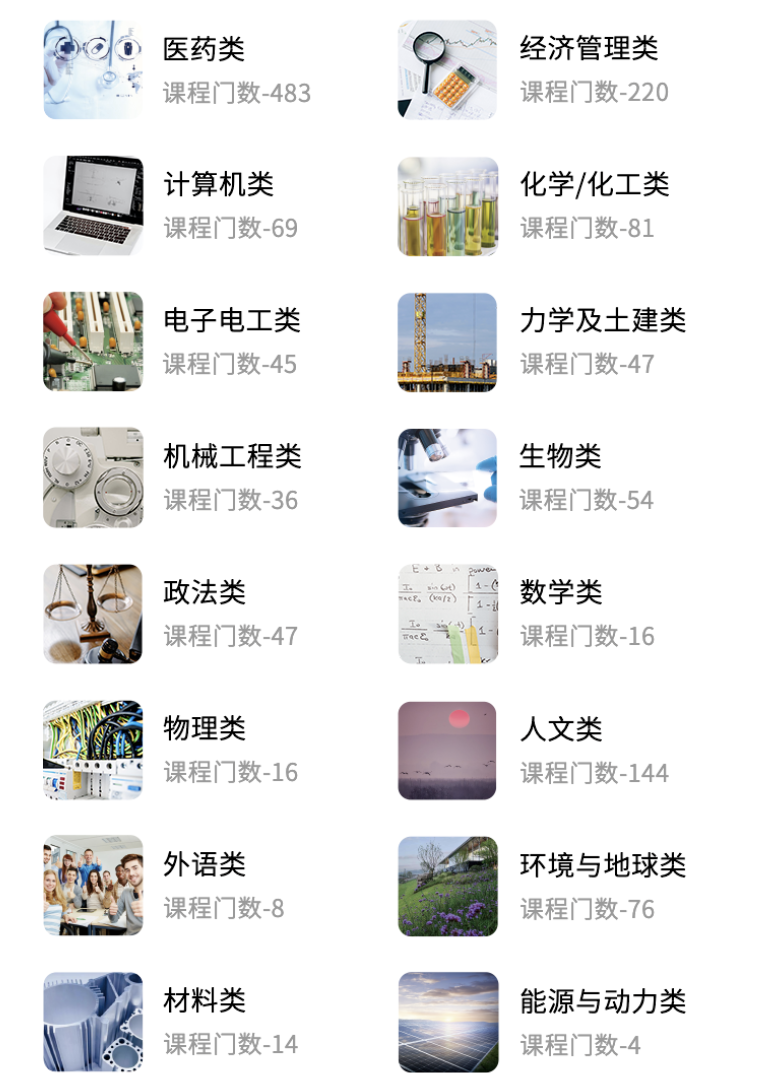Select the 生物类 category

point(560,456)
